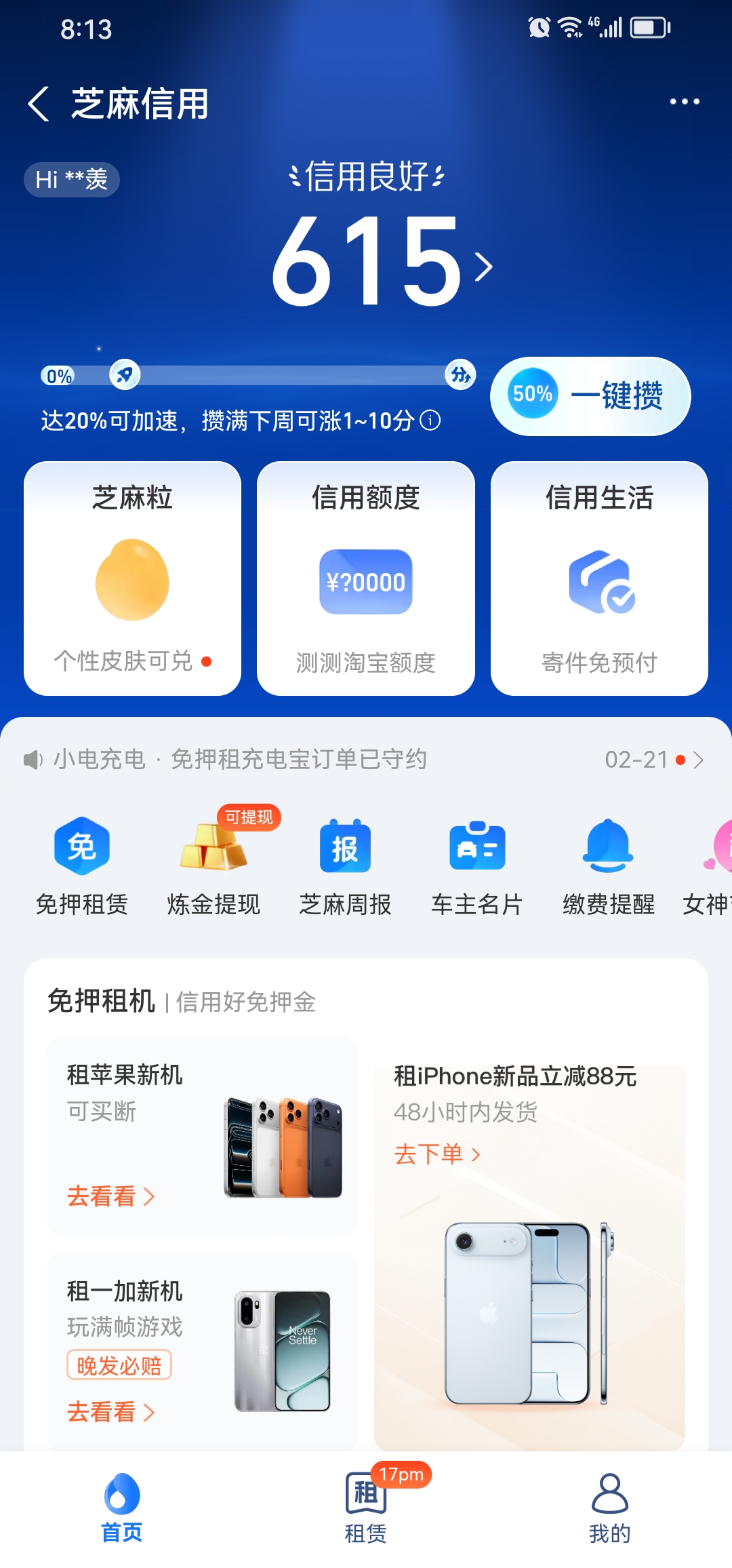Open the 信用生活 card
The image size is (732, 1568).
pos(599,578)
